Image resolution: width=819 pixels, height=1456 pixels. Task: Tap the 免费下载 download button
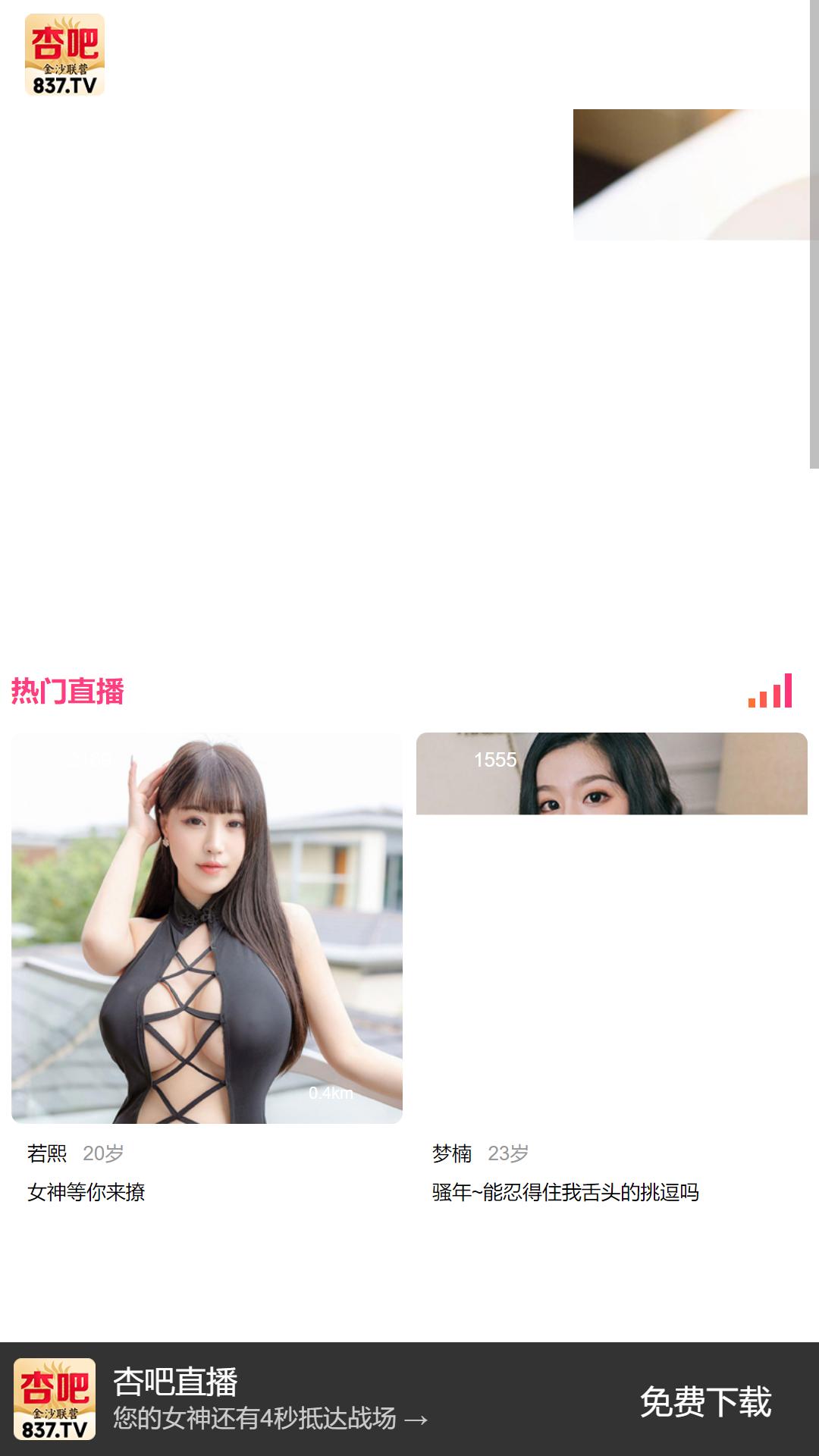(x=705, y=1401)
